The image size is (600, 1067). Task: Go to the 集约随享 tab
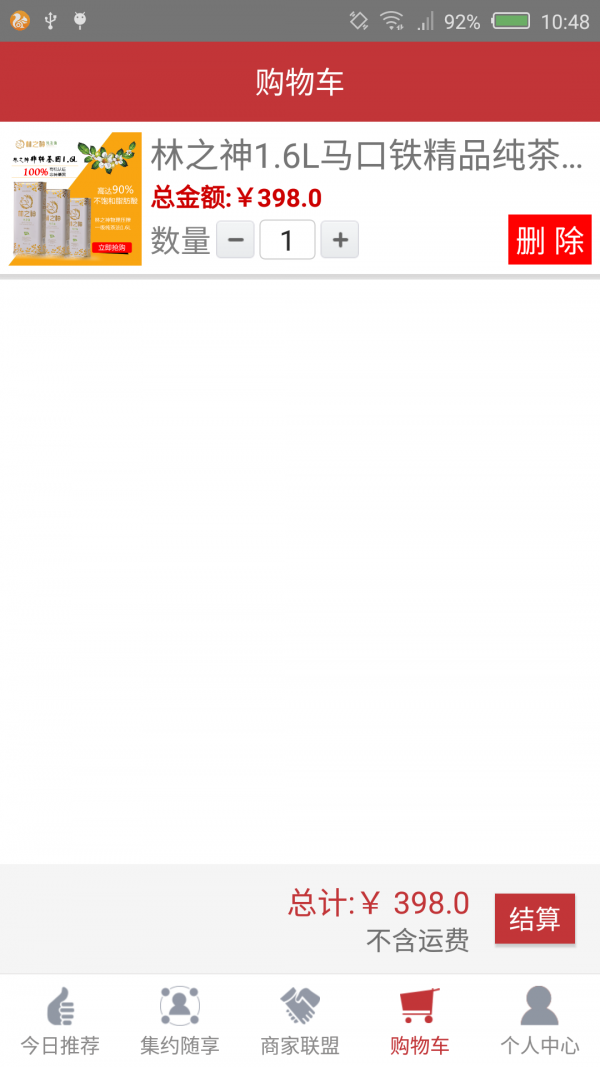[180, 1021]
